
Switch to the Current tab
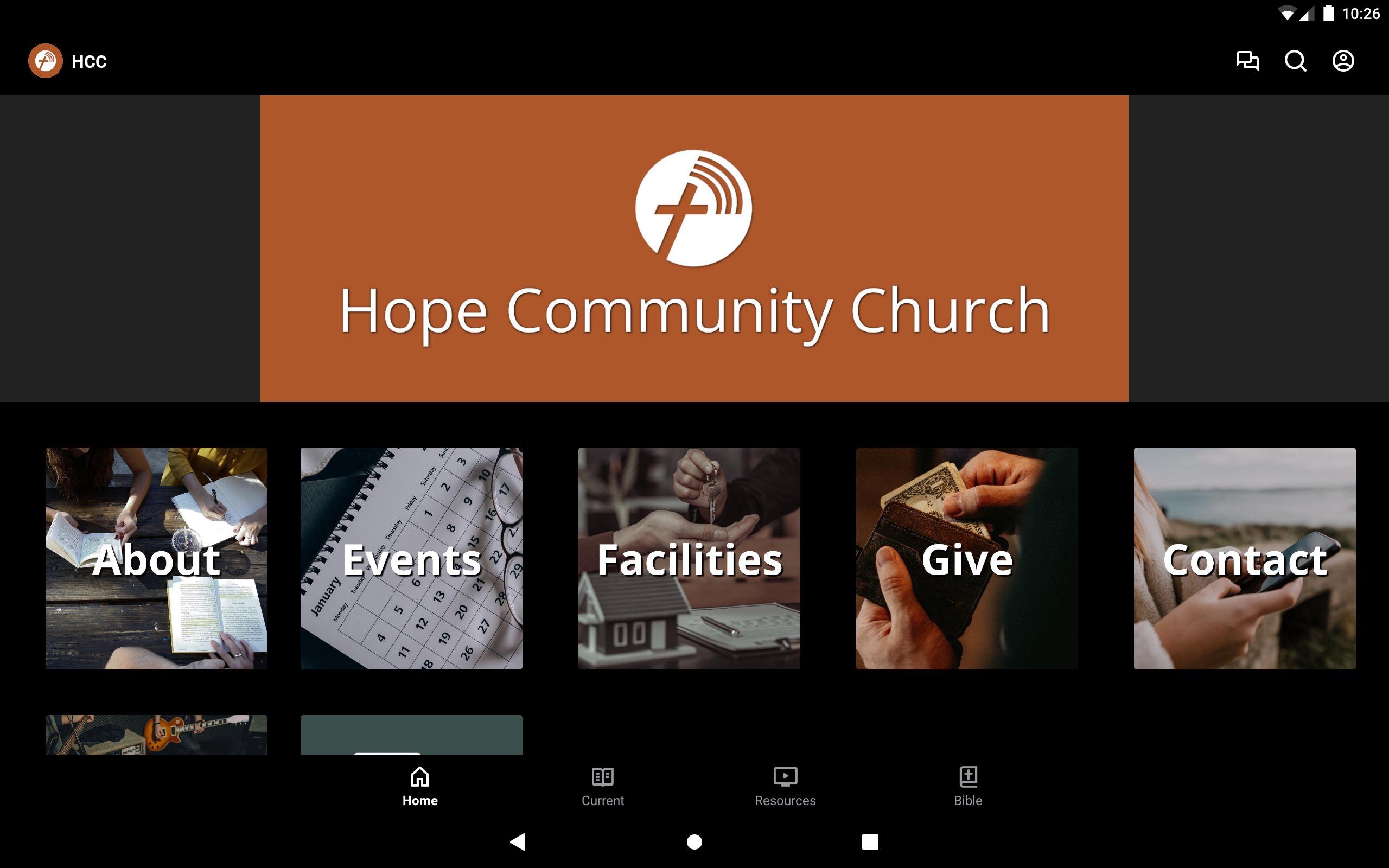(602, 787)
